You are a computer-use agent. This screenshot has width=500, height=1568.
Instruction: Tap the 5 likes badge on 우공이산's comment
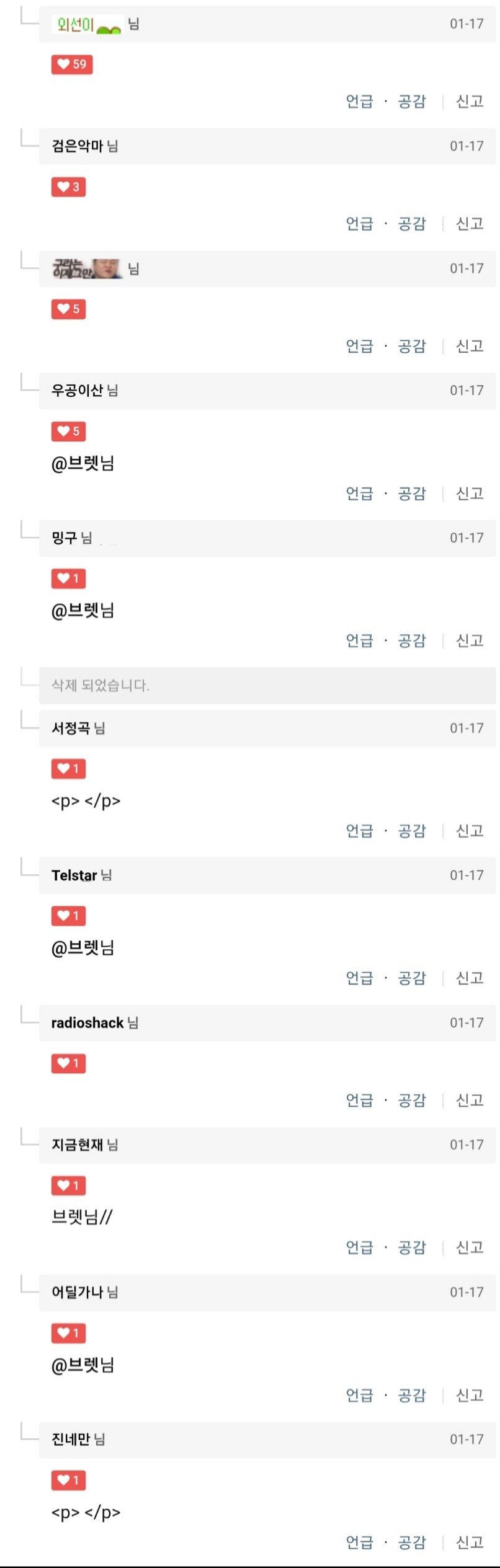(68, 431)
